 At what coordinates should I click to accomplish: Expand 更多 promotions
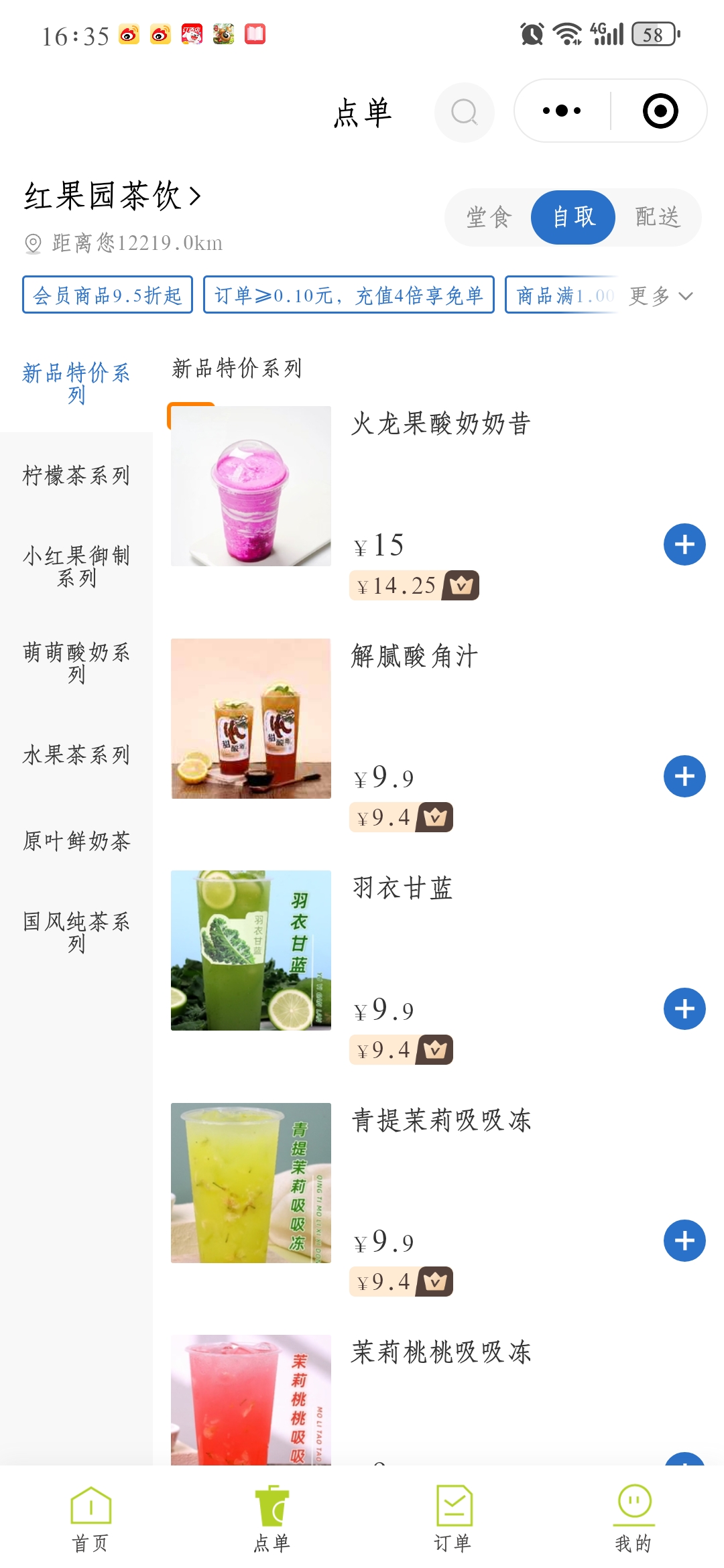point(660,296)
